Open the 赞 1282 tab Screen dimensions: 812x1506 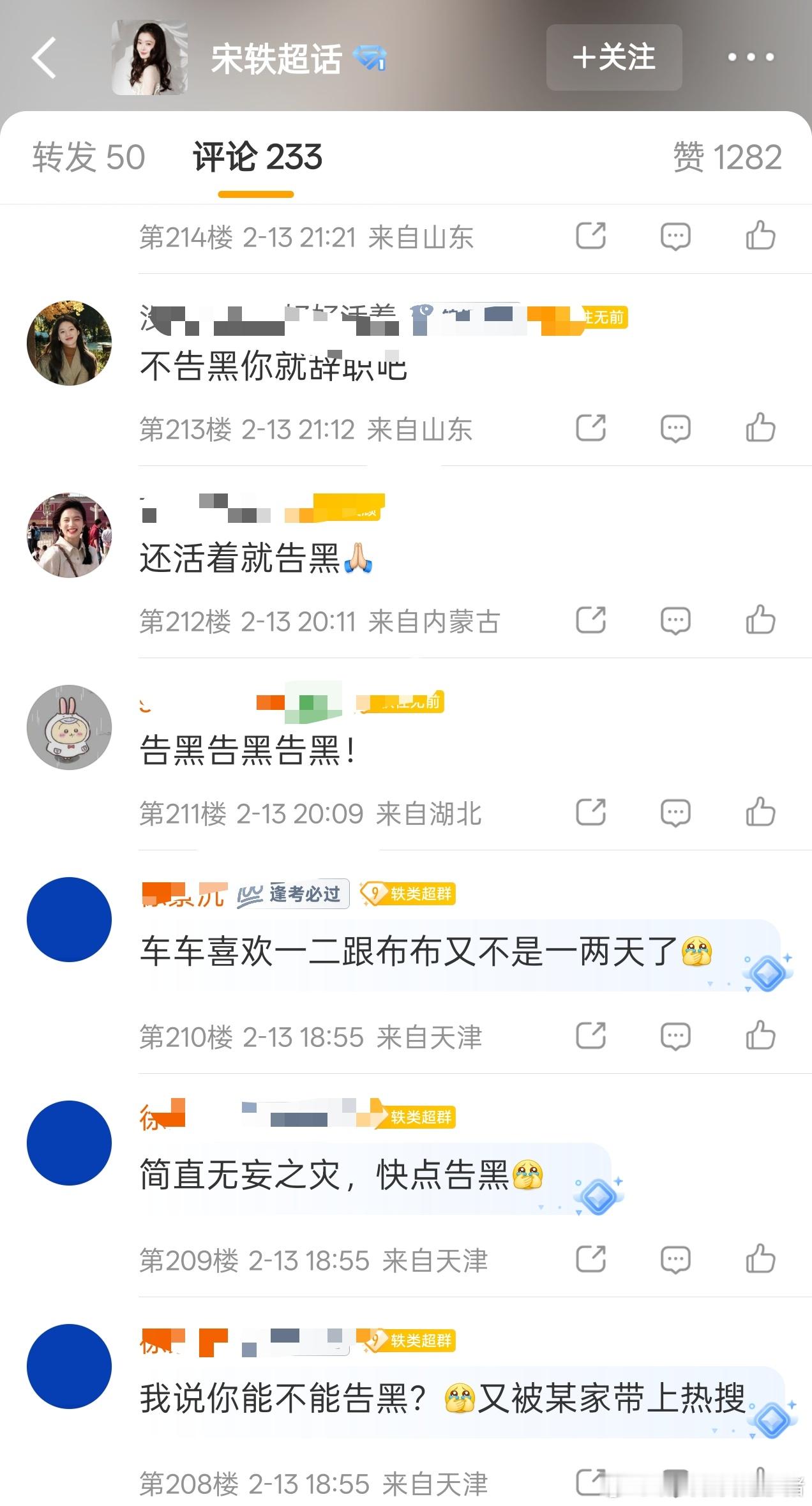[728, 157]
